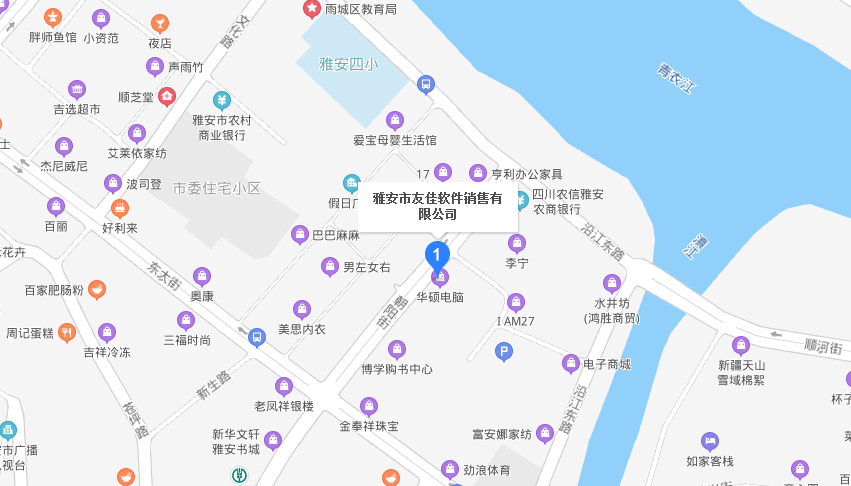Viewport: 851px width, 486px height.
Task: Tap the bus stop icon near 雅安四小
Action: tap(426, 85)
